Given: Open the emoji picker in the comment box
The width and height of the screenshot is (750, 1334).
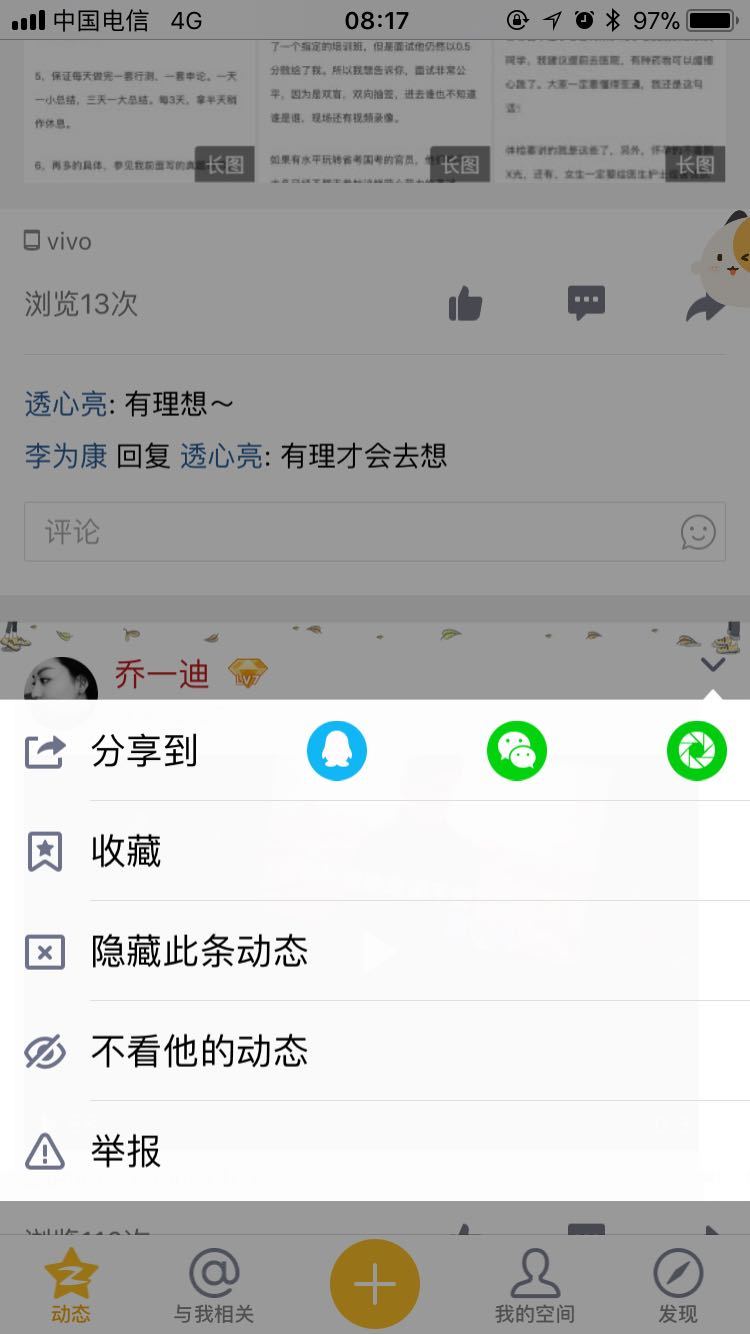Looking at the screenshot, I should pos(697,531).
